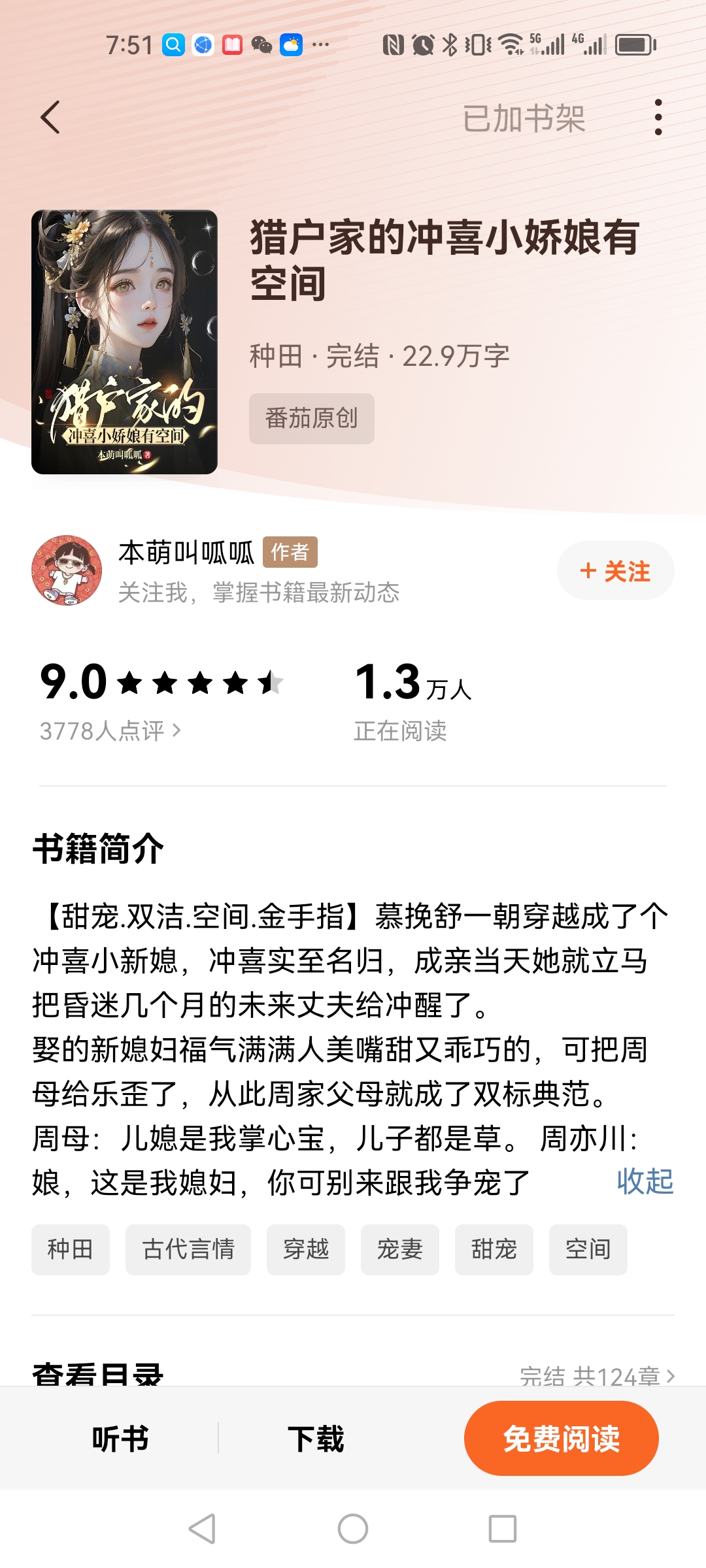Tap the 番茄原创 tag
The width and height of the screenshot is (706, 1568).
(x=311, y=419)
